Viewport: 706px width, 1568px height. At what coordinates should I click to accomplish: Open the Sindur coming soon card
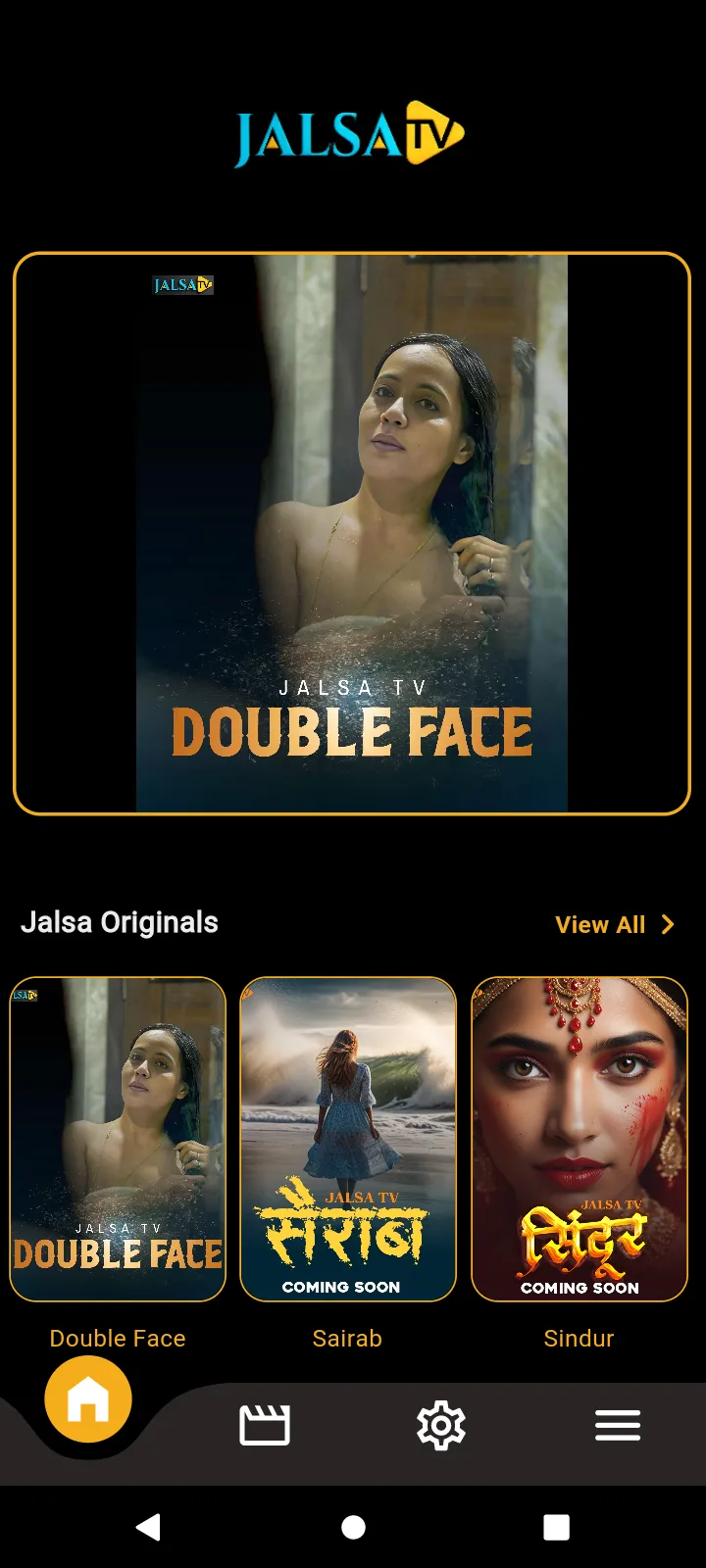pos(580,1139)
